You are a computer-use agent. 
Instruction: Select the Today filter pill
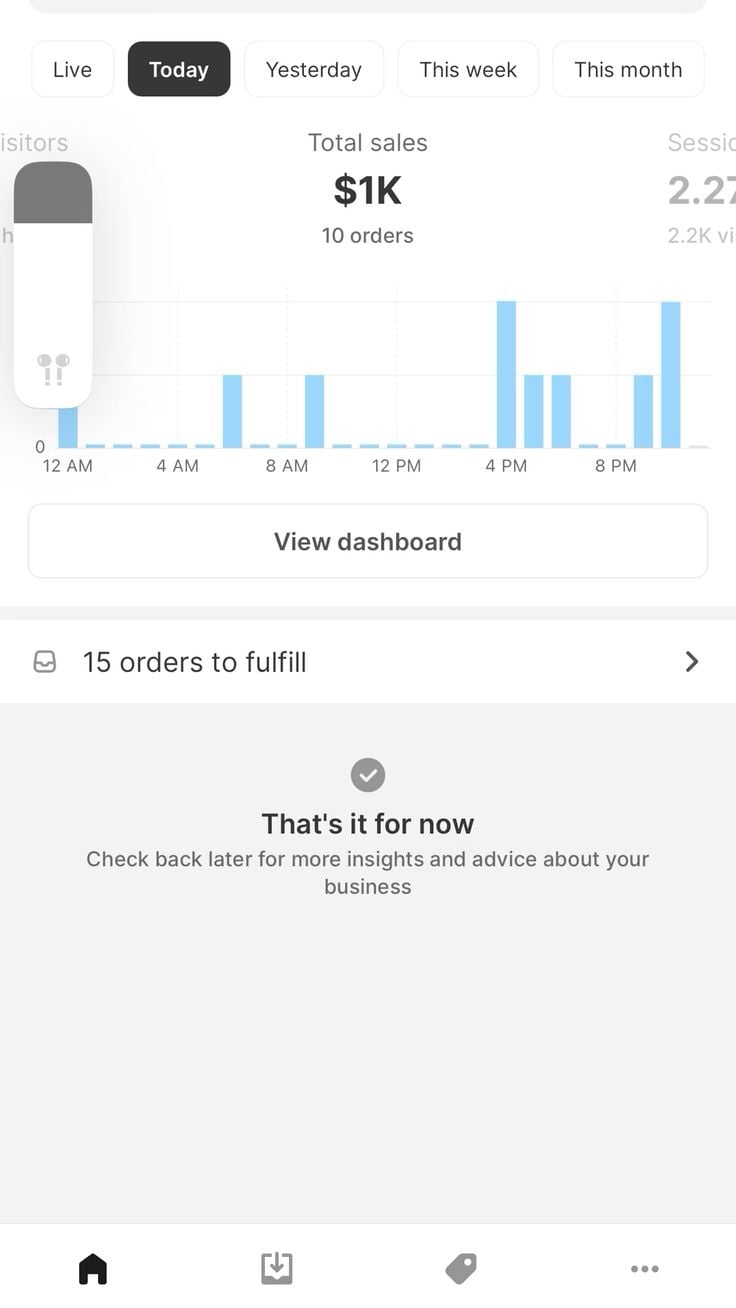tap(179, 69)
